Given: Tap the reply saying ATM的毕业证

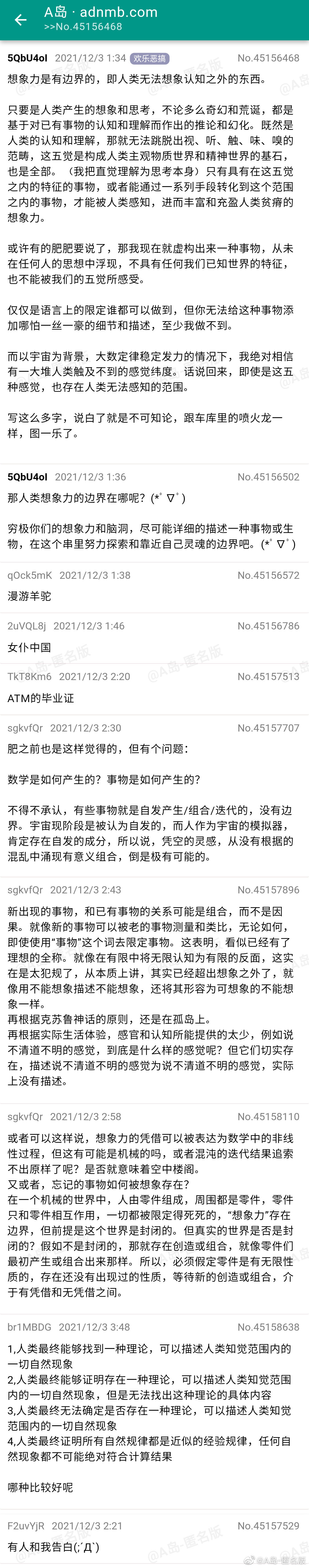Looking at the screenshot, I should [41, 698].
